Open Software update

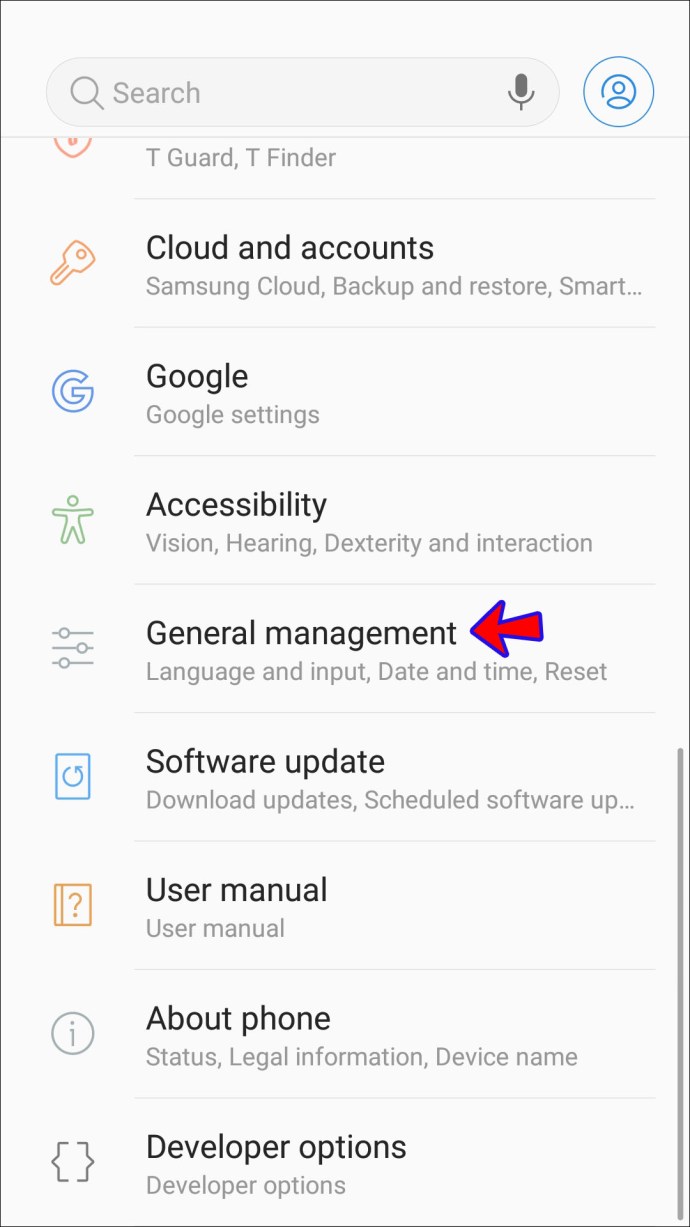pyautogui.click(x=345, y=777)
